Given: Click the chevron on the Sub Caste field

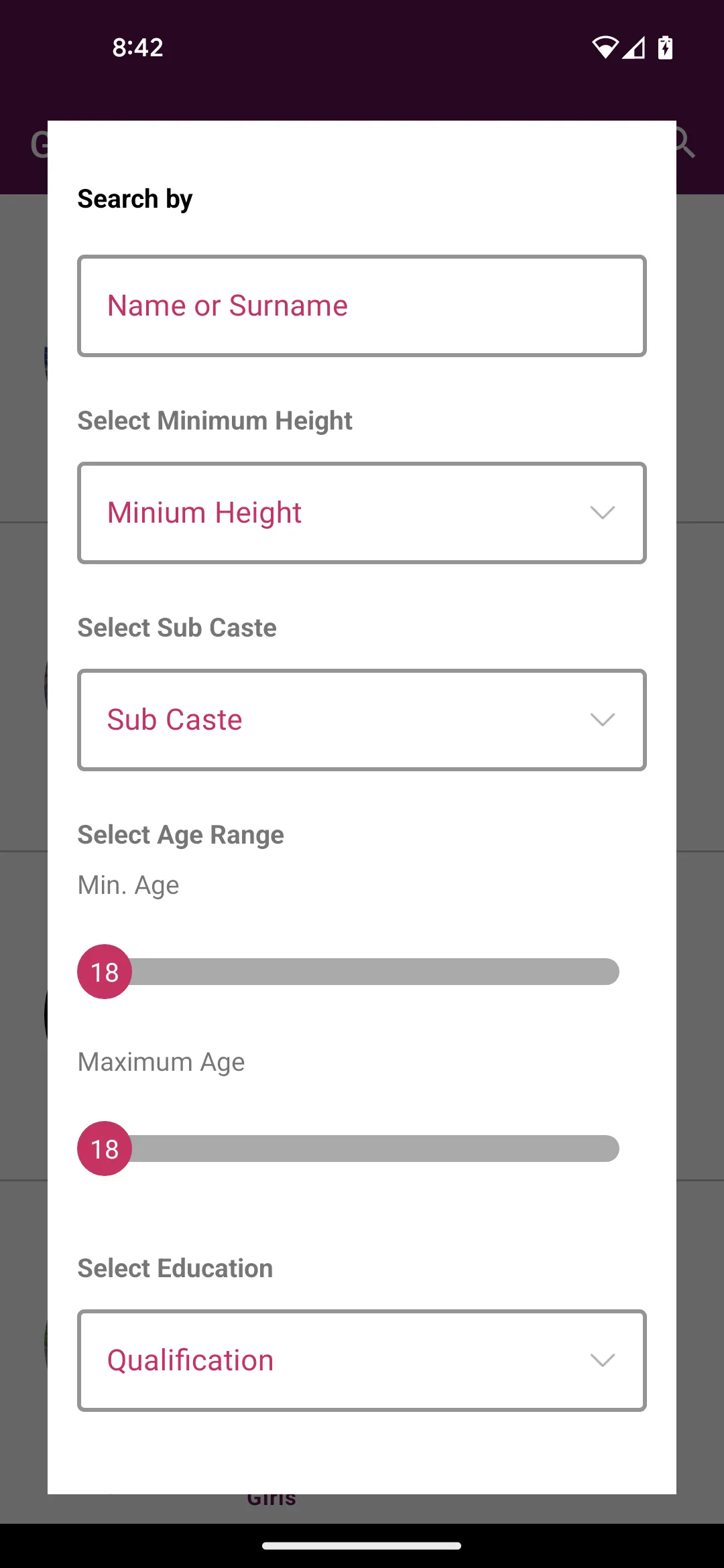Looking at the screenshot, I should pos(602,719).
